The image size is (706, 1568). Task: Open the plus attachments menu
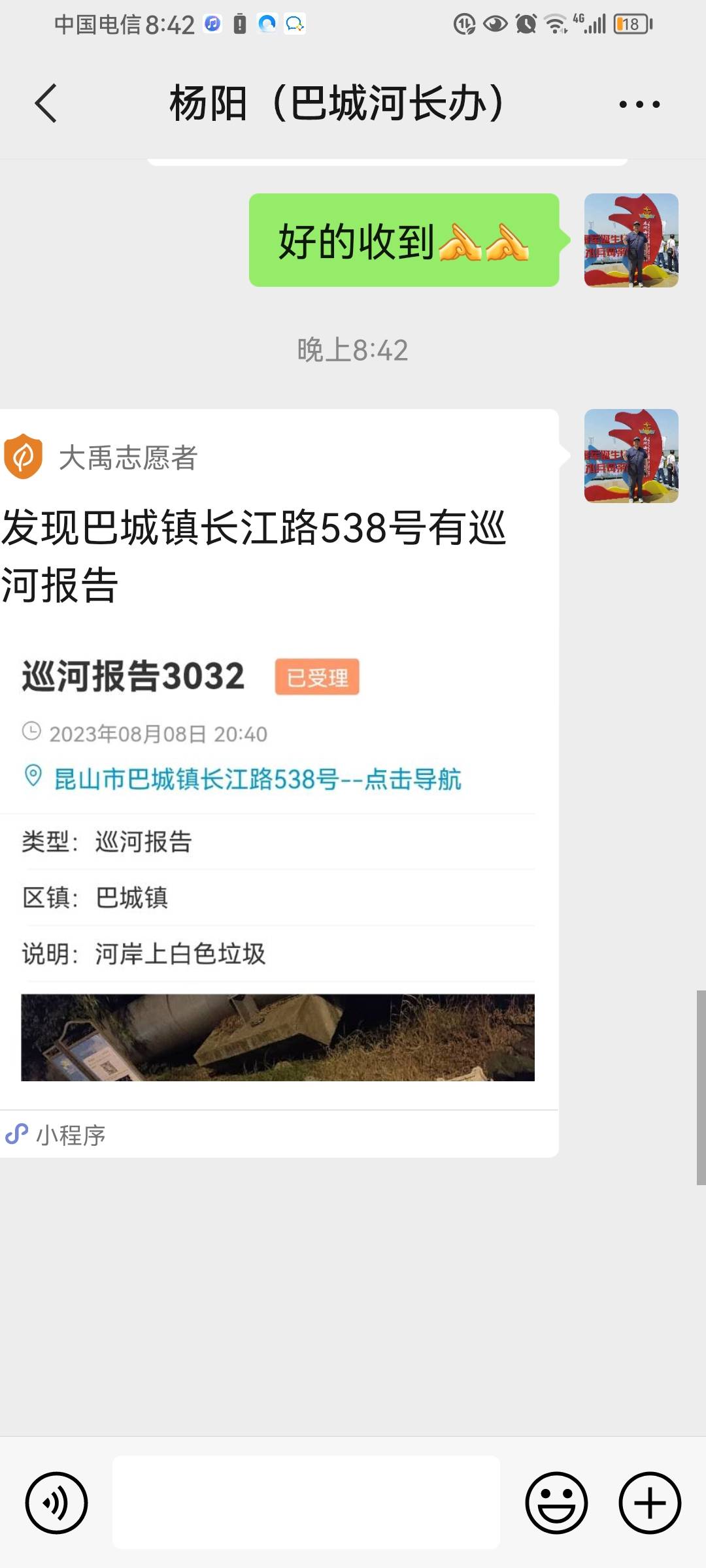point(650,1503)
